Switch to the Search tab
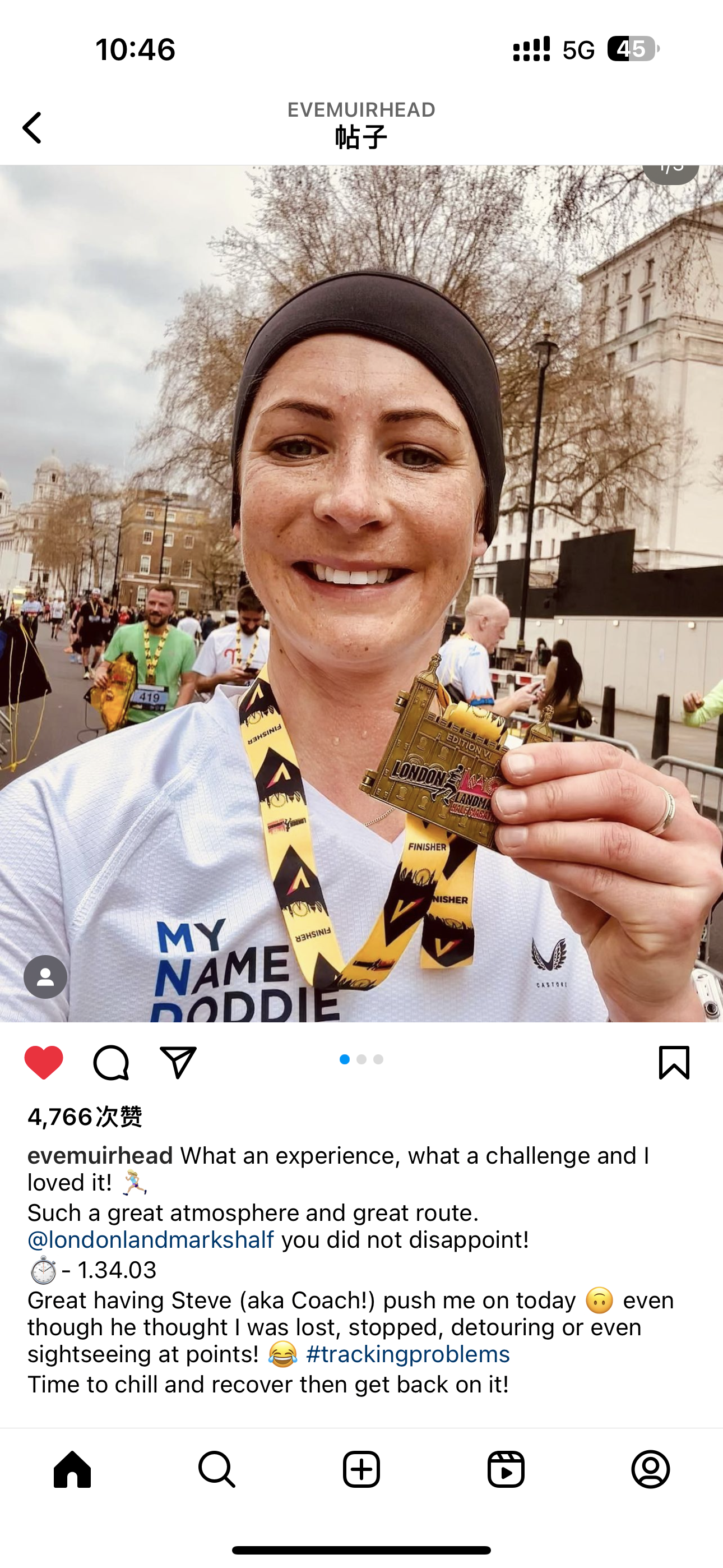 [x=217, y=1469]
